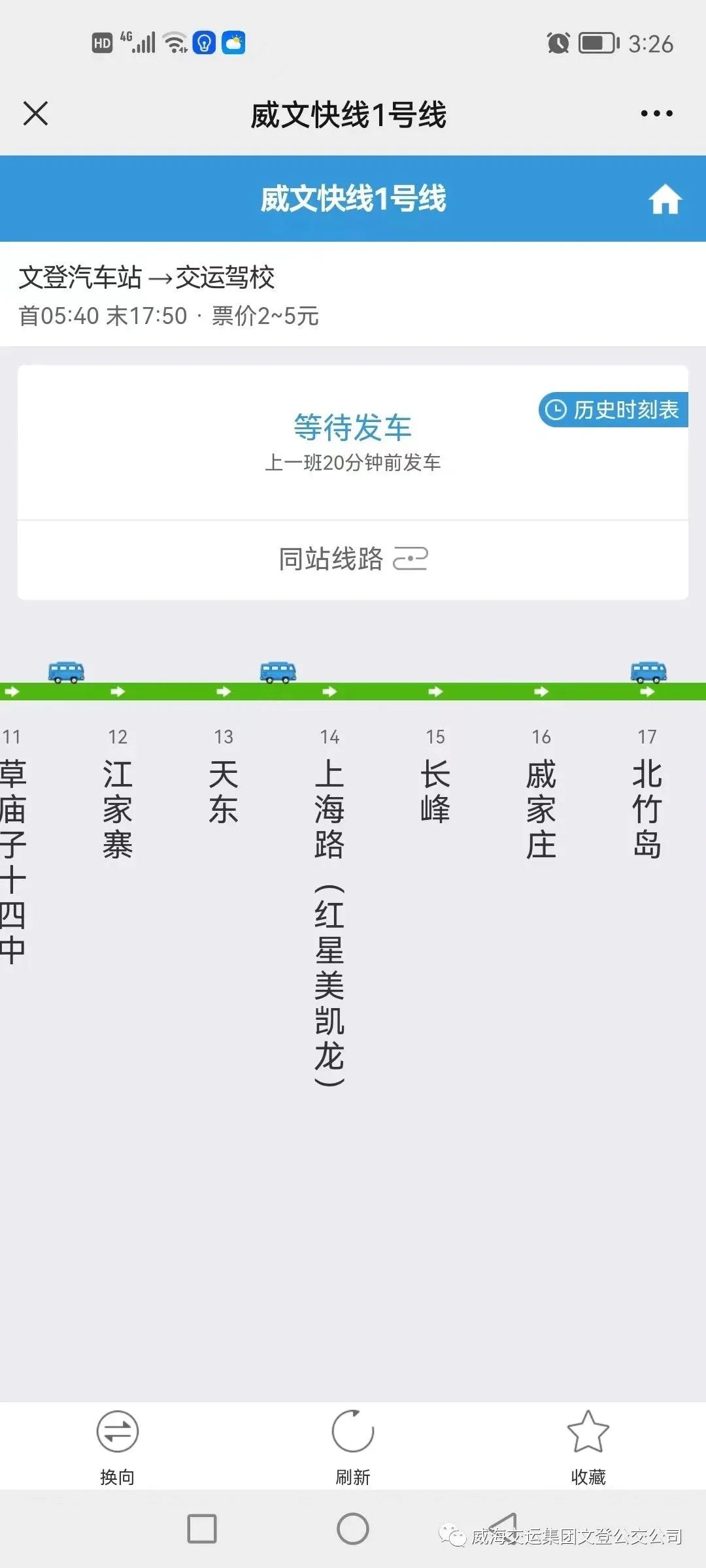Tap the system home circle button
The width and height of the screenshot is (706, 1568).
click(x=353, y=1529)
